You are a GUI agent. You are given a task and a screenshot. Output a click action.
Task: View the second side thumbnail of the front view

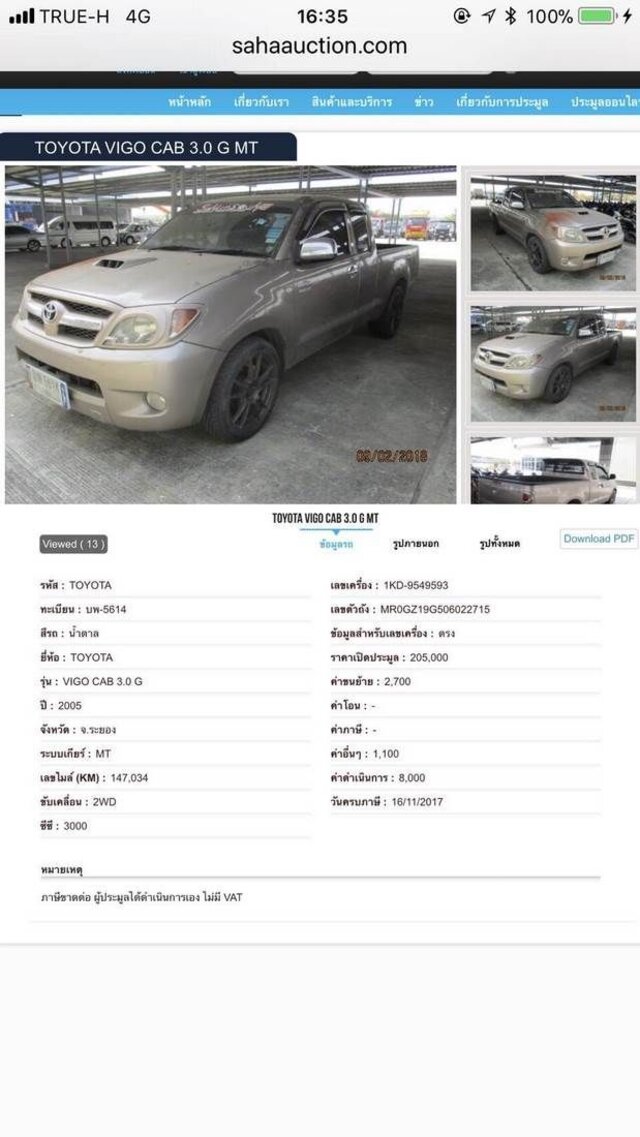click(553, 364)
